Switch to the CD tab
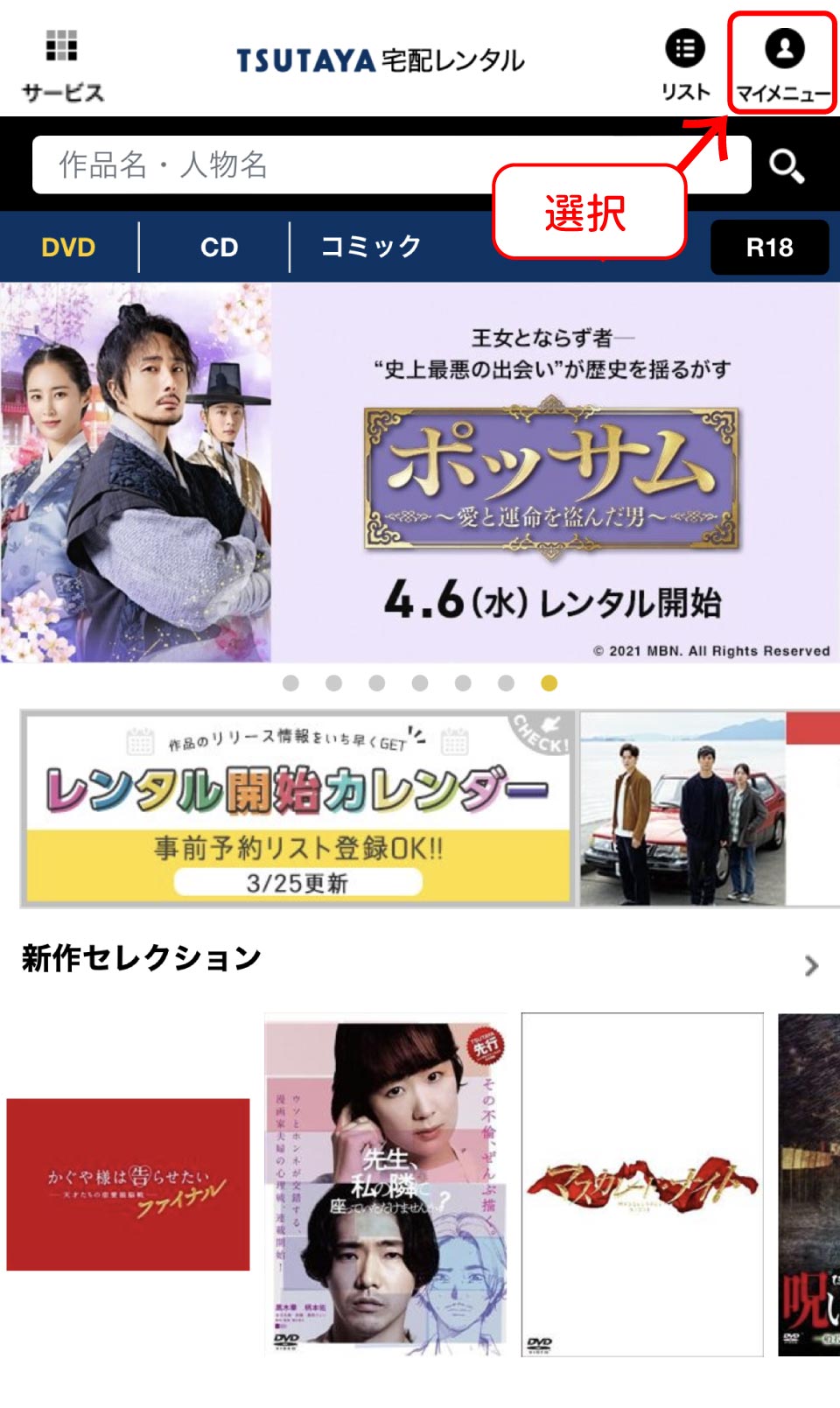 (219, 248)
